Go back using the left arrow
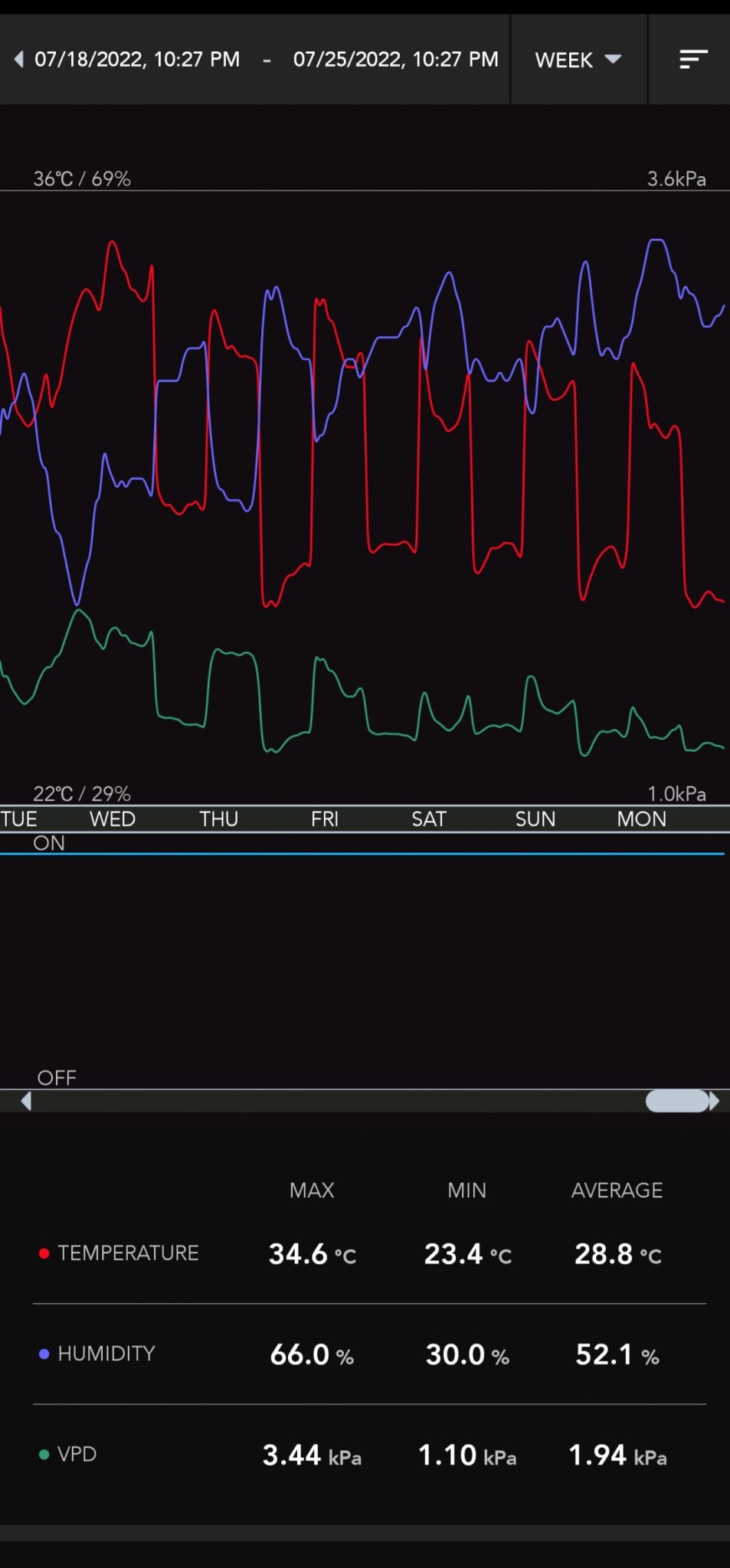 pyautogui.click(x=18, y=60)
